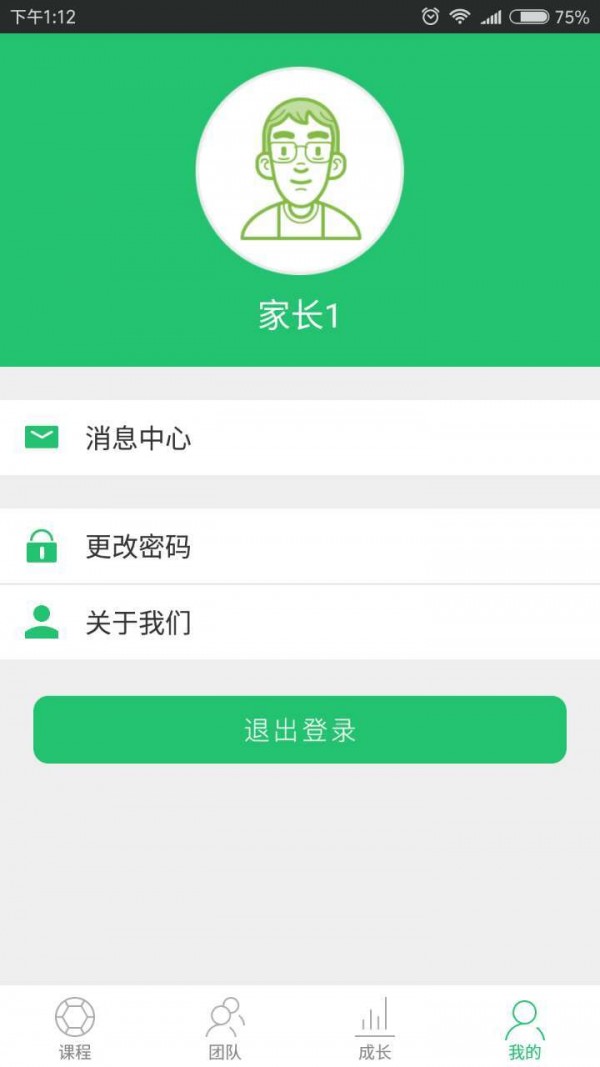
Task: Switch to the 团队 tab
Action: click(x=225, y=1028)
